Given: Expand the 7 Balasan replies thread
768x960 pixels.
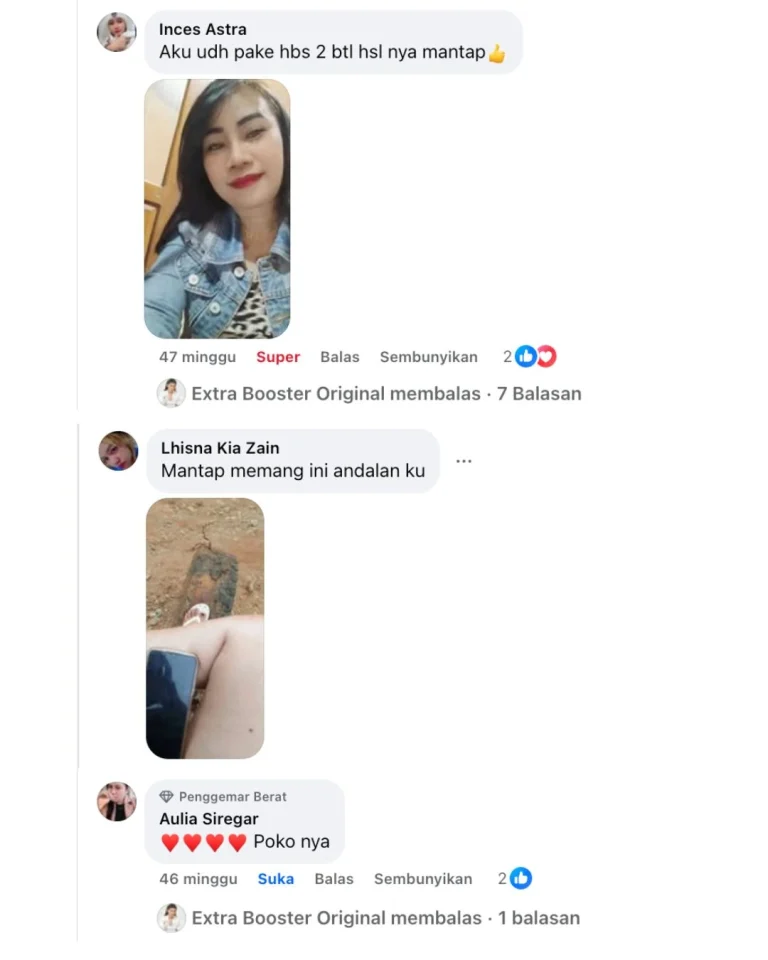Looking at the screenshot, I should pos(386,394).
